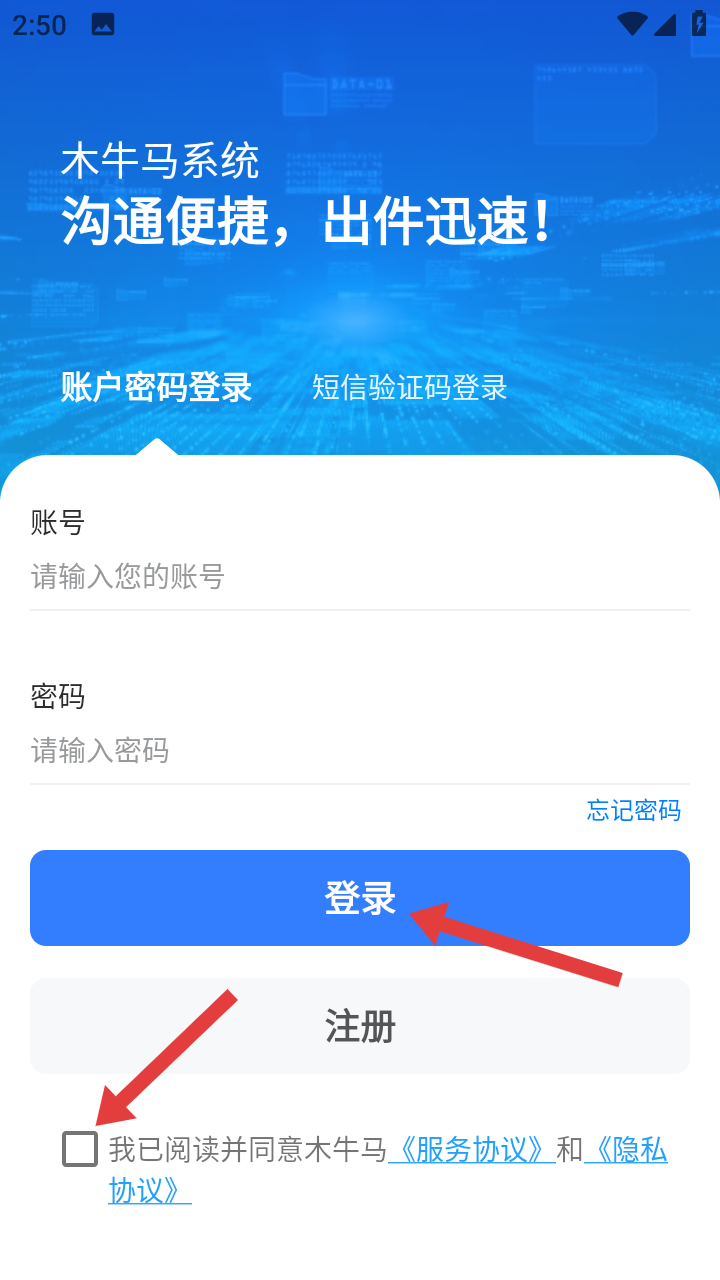720x1280 pixels.
Task: Switch to 短信验证码登录 tab
Action: 409,388
